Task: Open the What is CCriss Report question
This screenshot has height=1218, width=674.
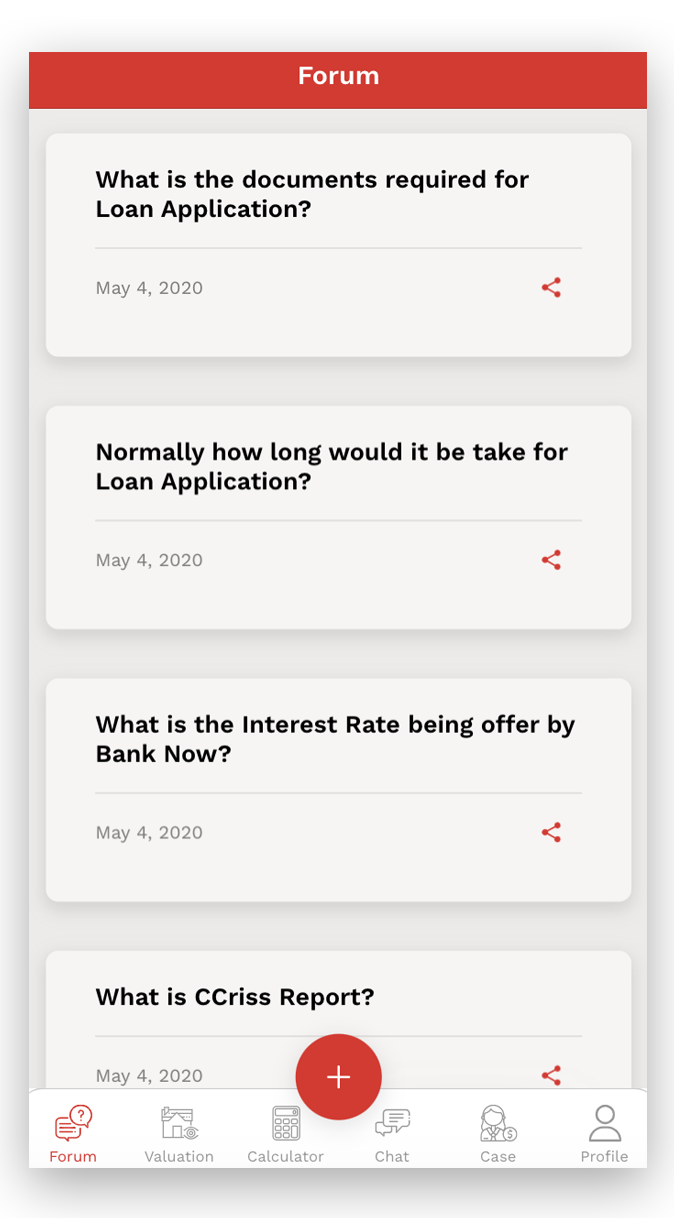Action: (235, 997)
